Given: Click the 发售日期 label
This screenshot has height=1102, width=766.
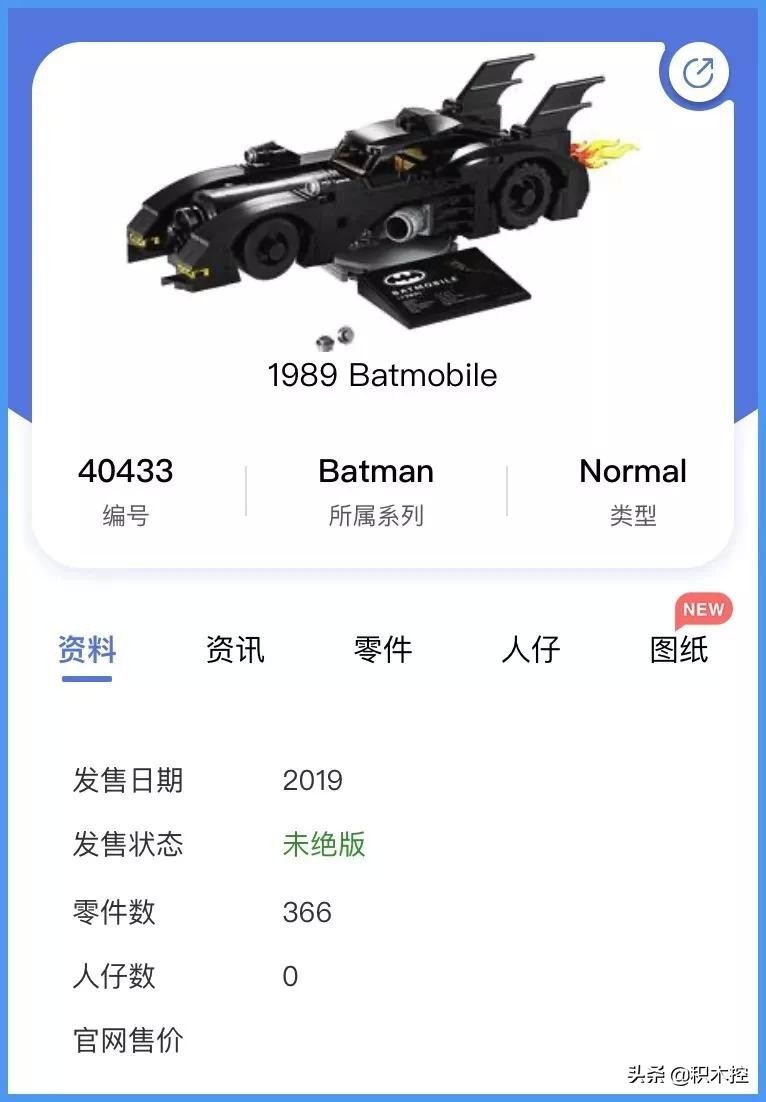Looking at the screenshot, I should pos(127,780).
